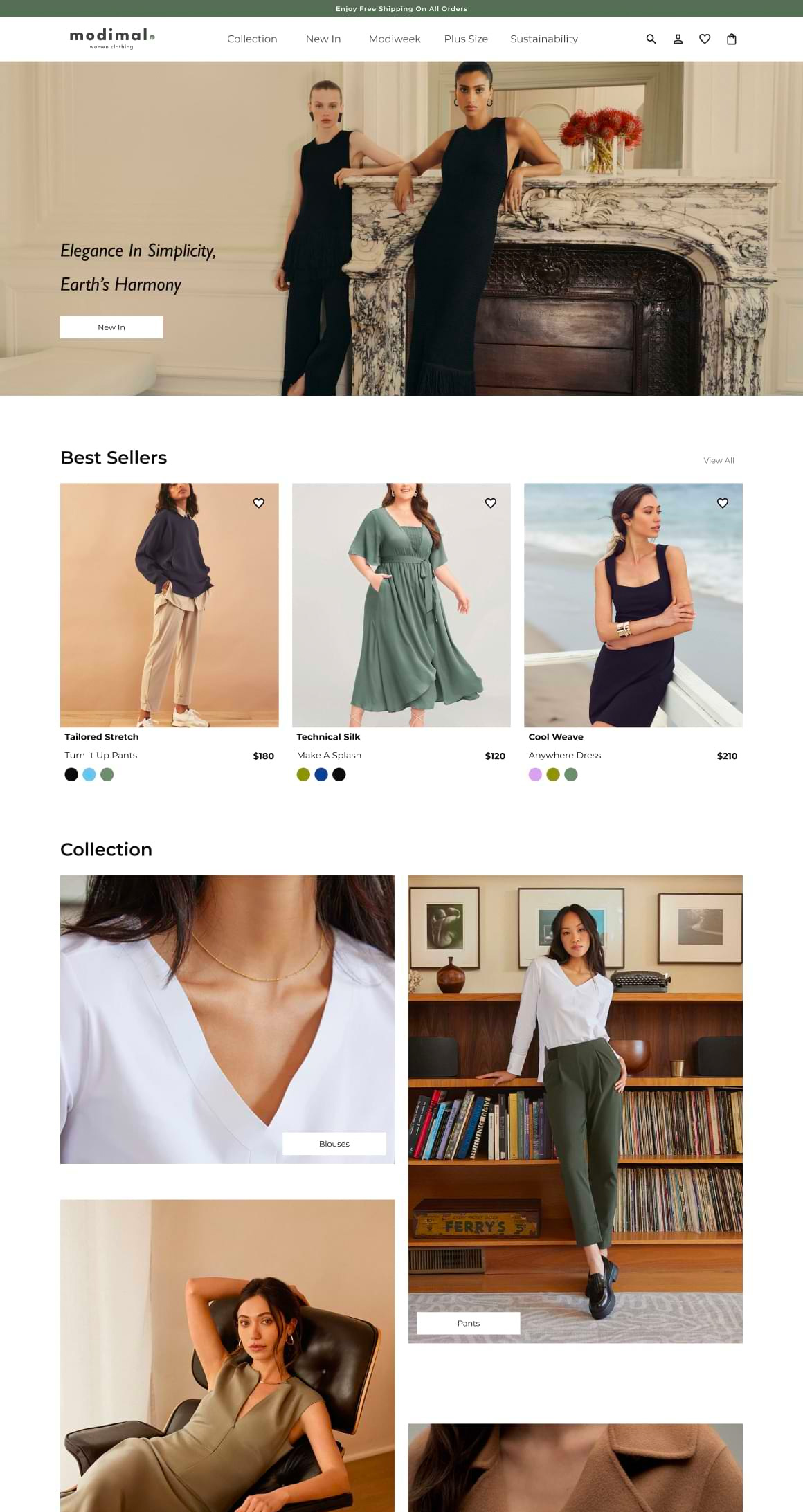Shop the Pants collection
This screenshot has height=1512, width=803.
pyautogui.click(x=469, y=1323)
